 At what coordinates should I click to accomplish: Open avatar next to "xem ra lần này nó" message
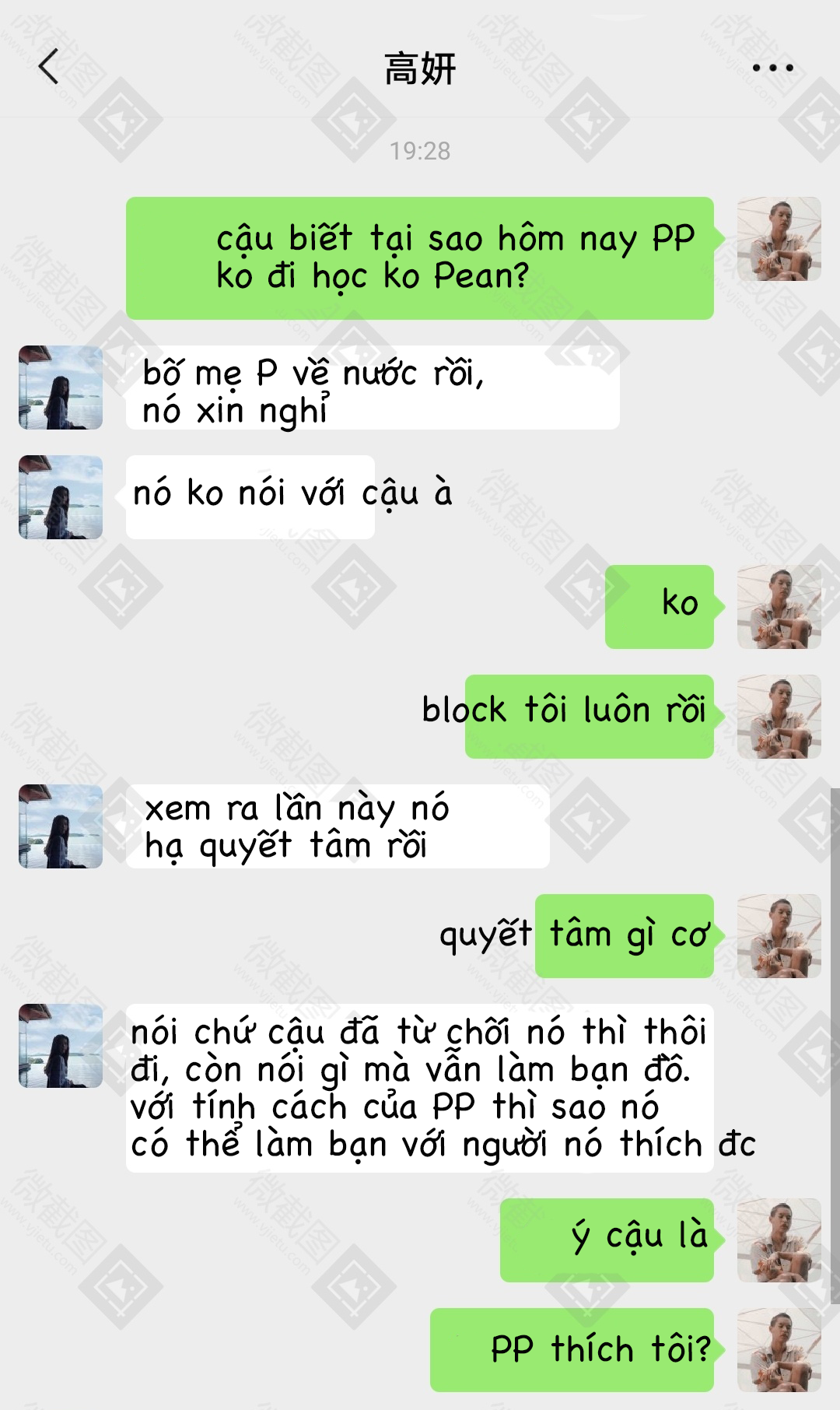click(61, 826)
